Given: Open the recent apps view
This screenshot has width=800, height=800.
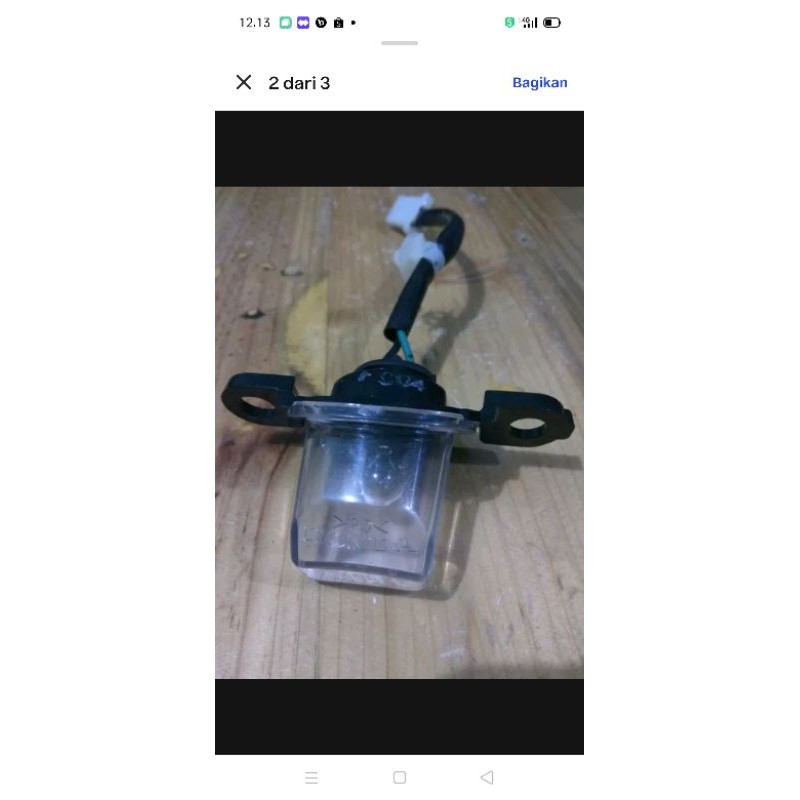Looking at the screenshot, I should point(311,777).
